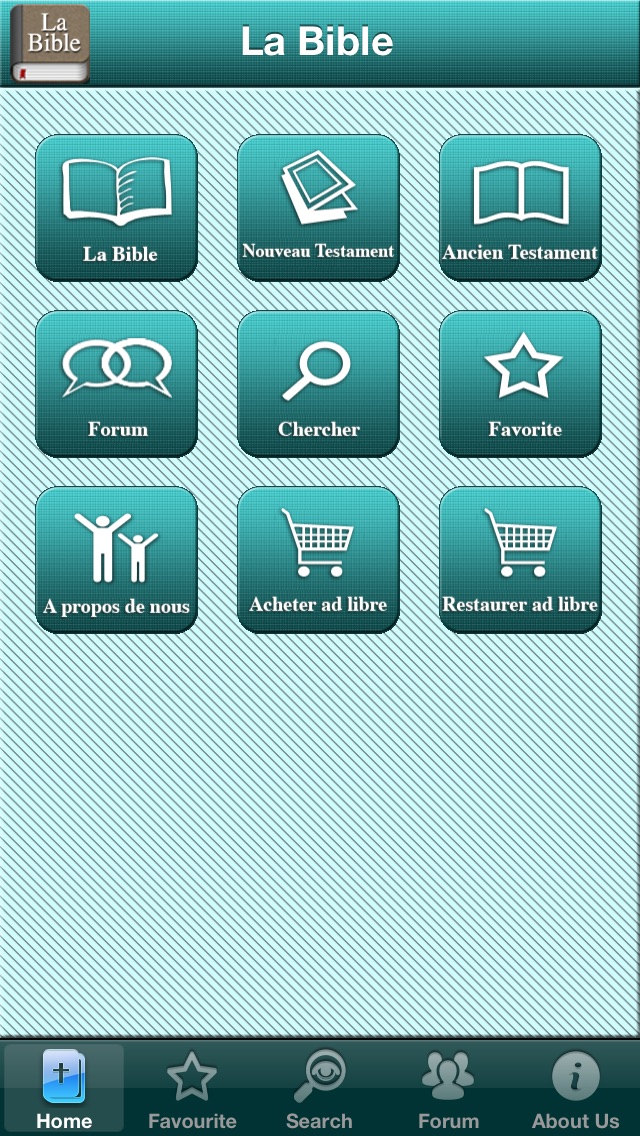Switch to the Forum tab
This screenshot has width=640, height=1136.
[x=448, y=1088]
